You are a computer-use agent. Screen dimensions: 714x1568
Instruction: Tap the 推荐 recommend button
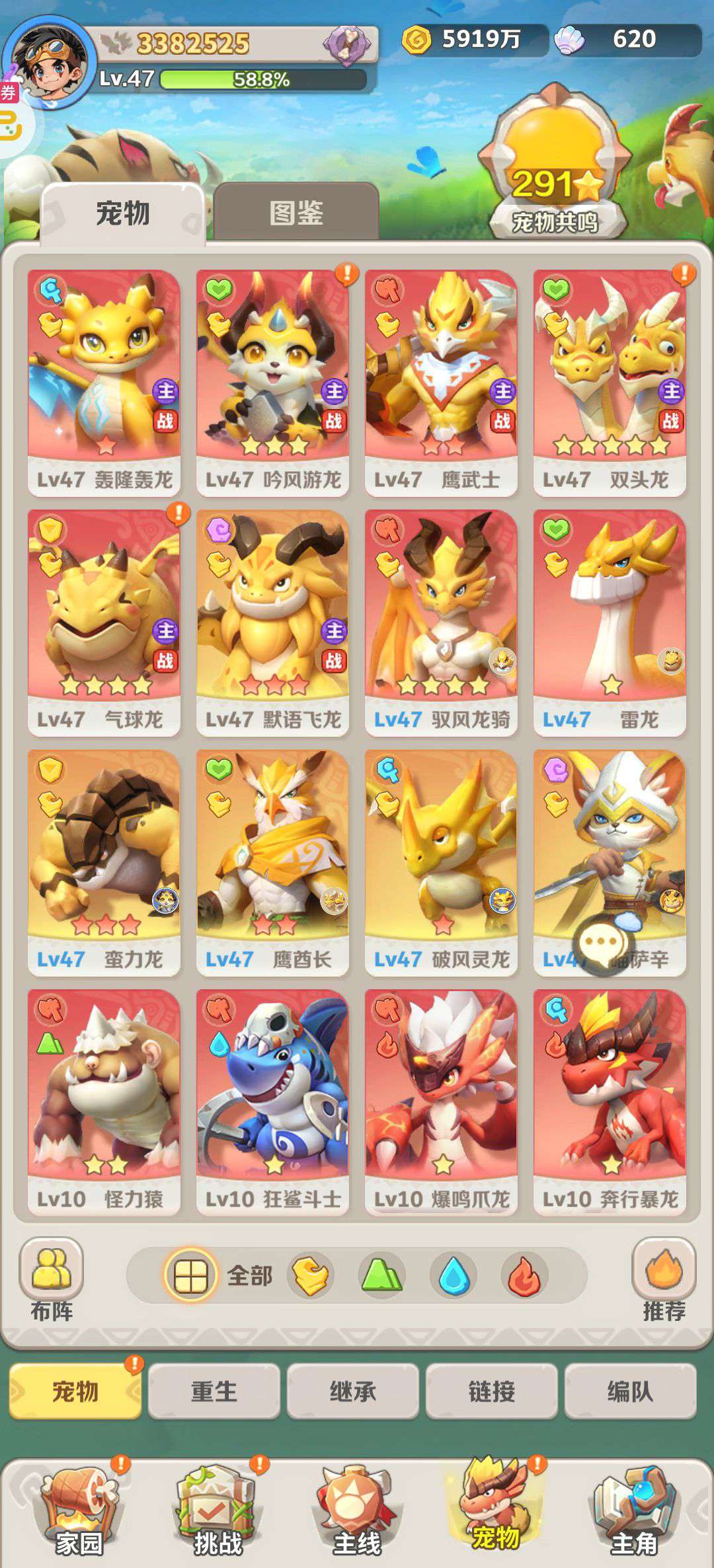pyautogui.click(x=663, y=1278)
